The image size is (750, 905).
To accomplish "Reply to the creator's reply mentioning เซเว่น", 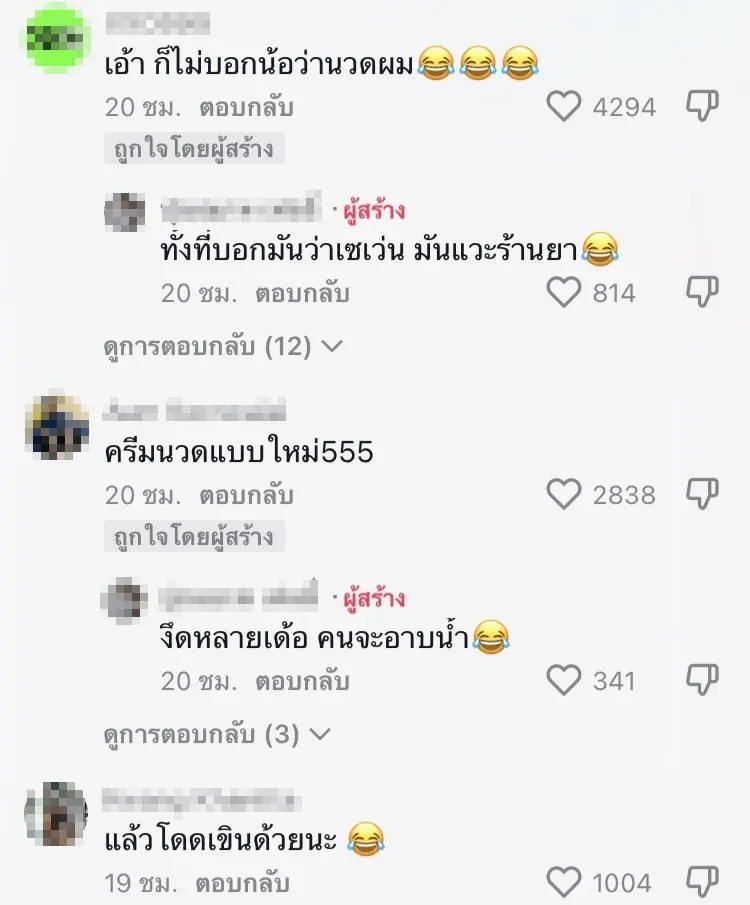I will click(x=302, y=292).
